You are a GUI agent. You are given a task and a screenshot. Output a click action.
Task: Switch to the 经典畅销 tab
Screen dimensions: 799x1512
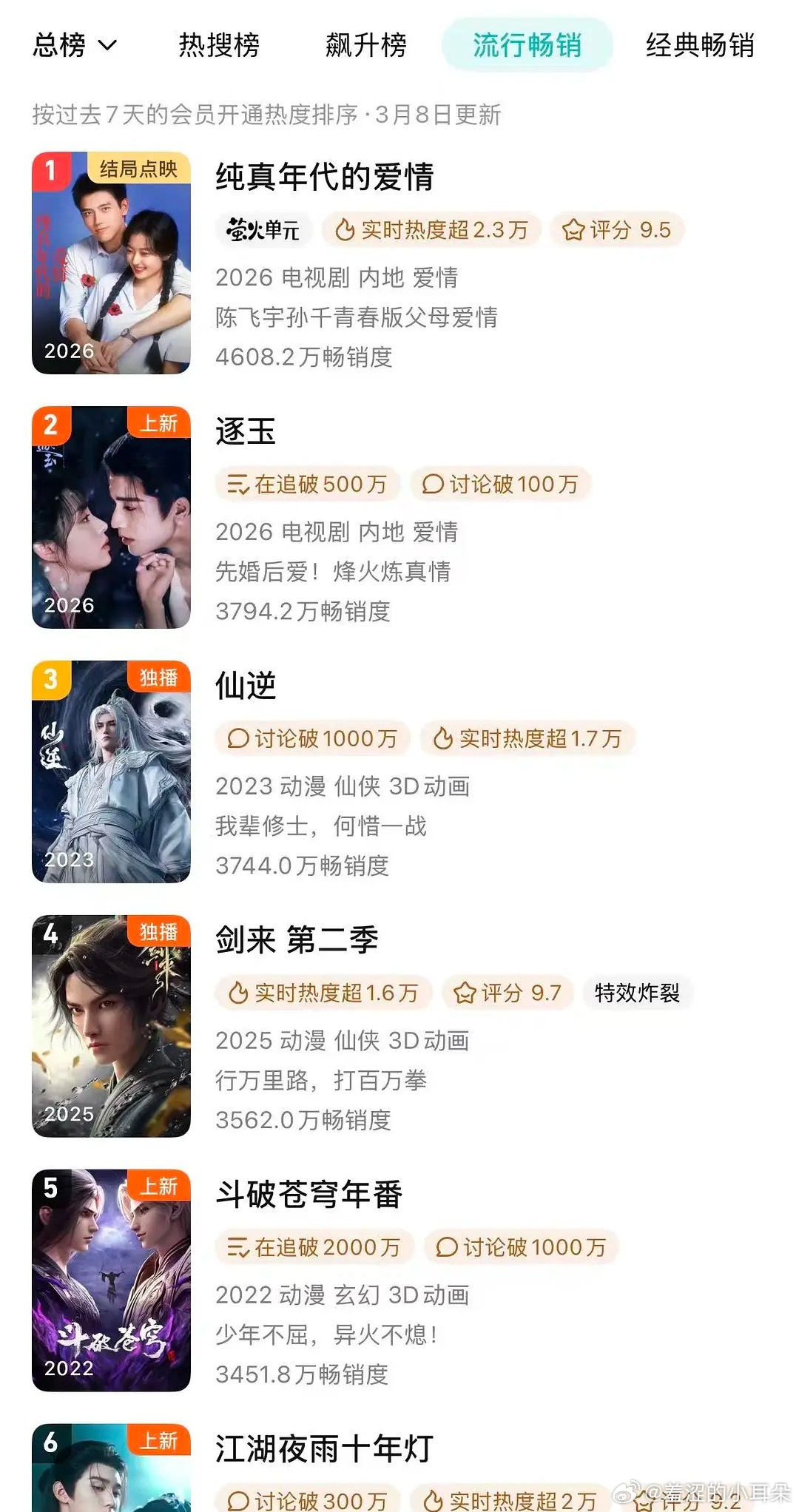(699, 44)
